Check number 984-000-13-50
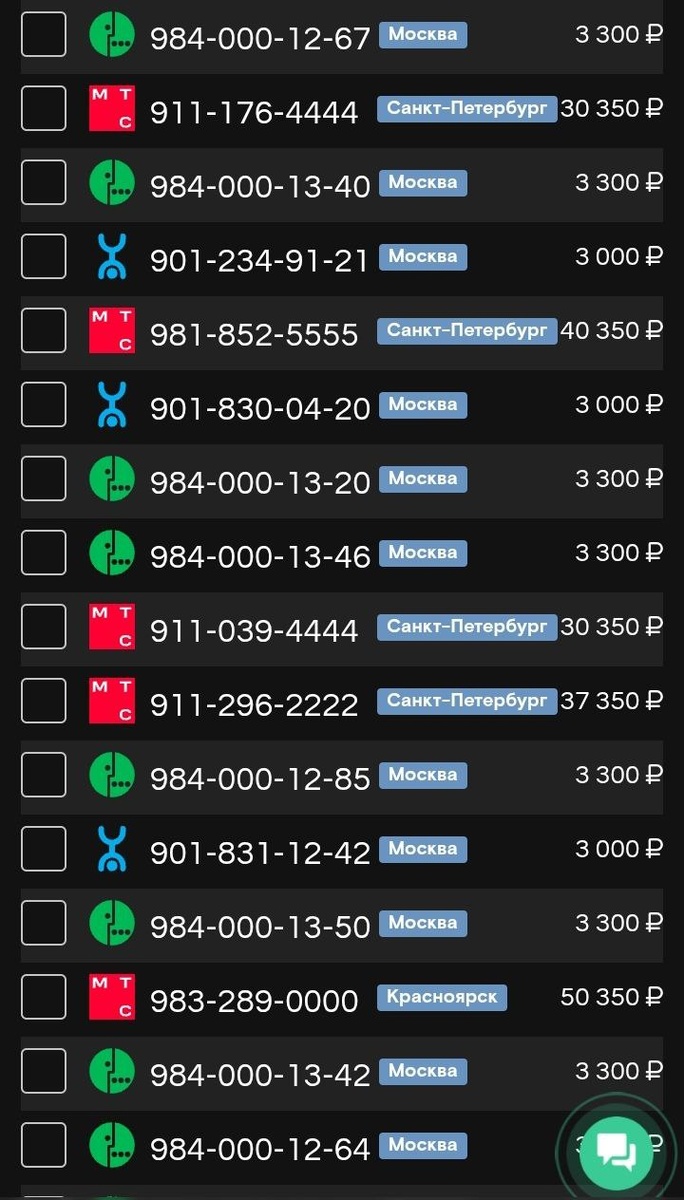Image resolution: width=684 pixels, height=1200 pixels. click(x=44, y=923)
